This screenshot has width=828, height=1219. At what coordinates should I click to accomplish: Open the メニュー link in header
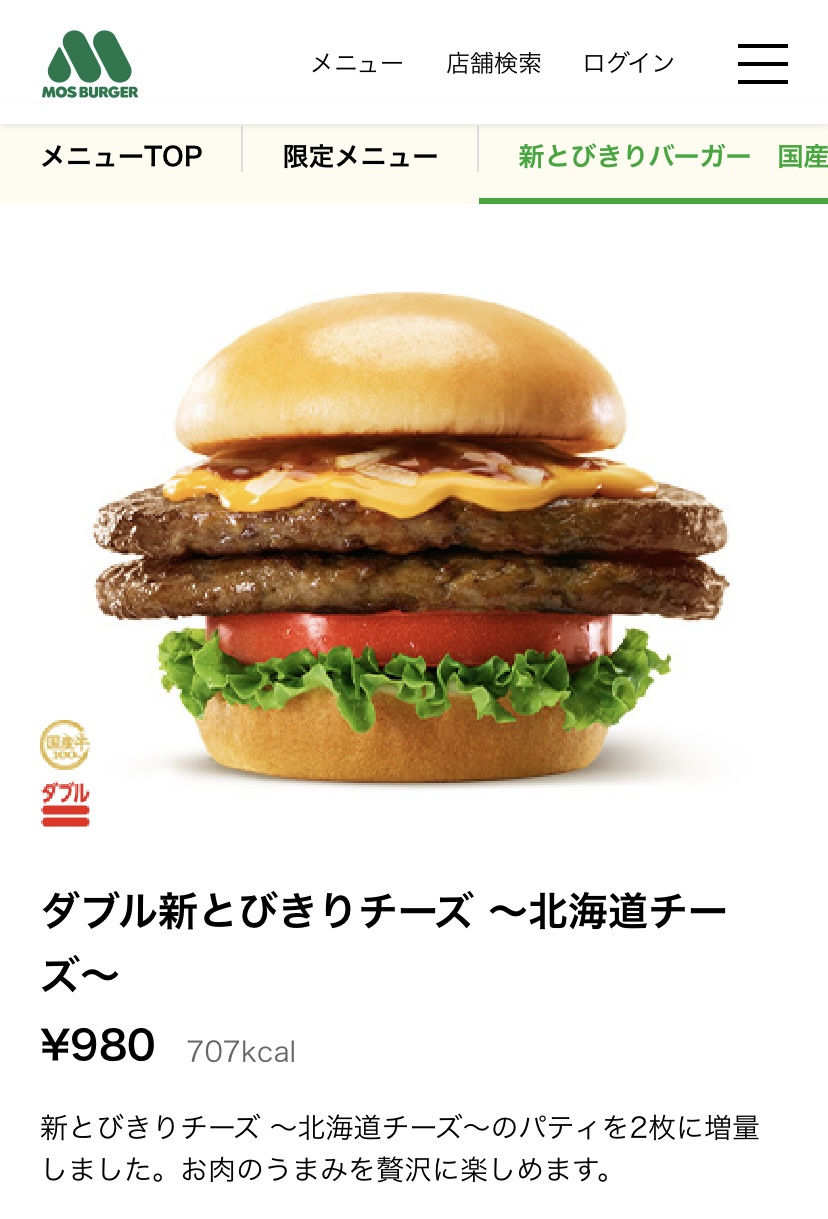(357, 64)
